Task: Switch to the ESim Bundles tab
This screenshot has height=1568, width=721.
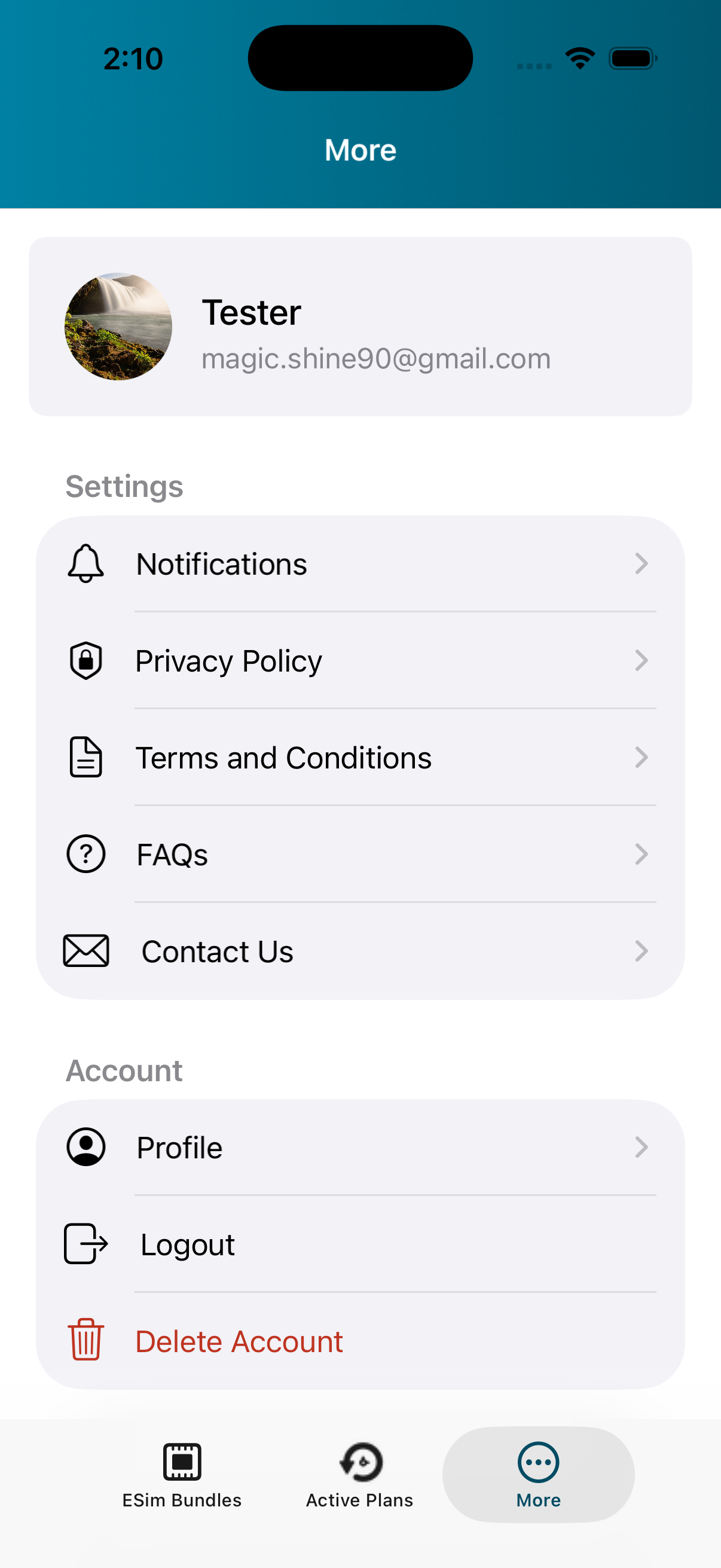Action: 182,1474
